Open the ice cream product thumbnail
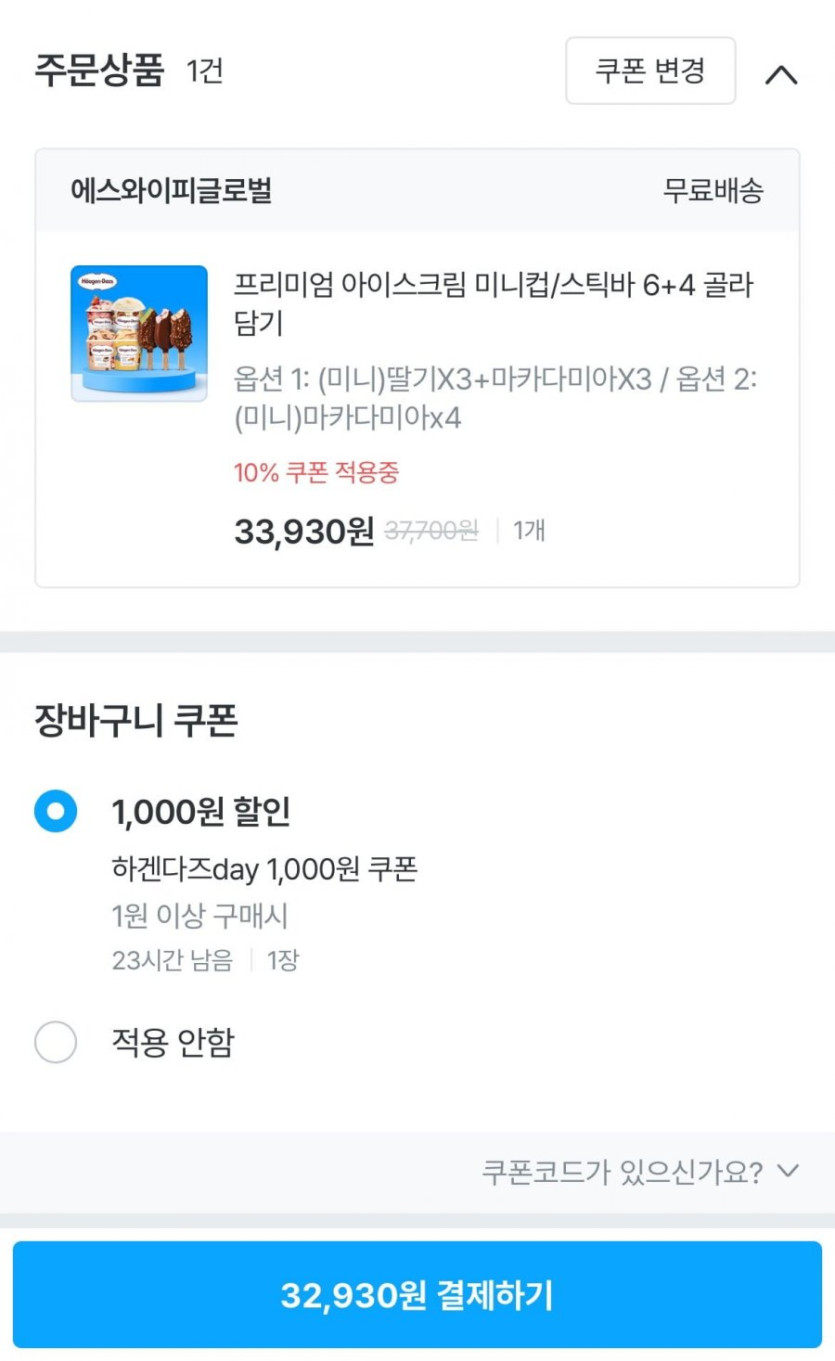This screenshot has height=1361, width=835. (139, 333)
